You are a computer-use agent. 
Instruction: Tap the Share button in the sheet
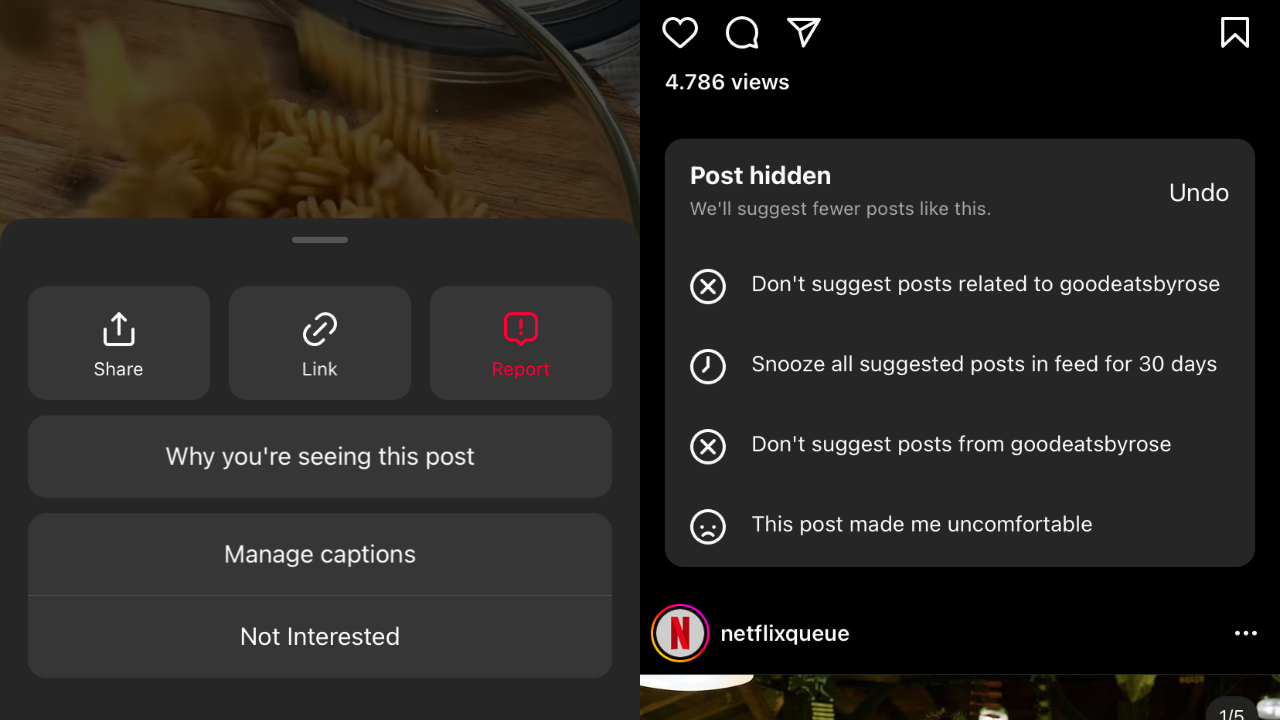[x=119, y=343]
